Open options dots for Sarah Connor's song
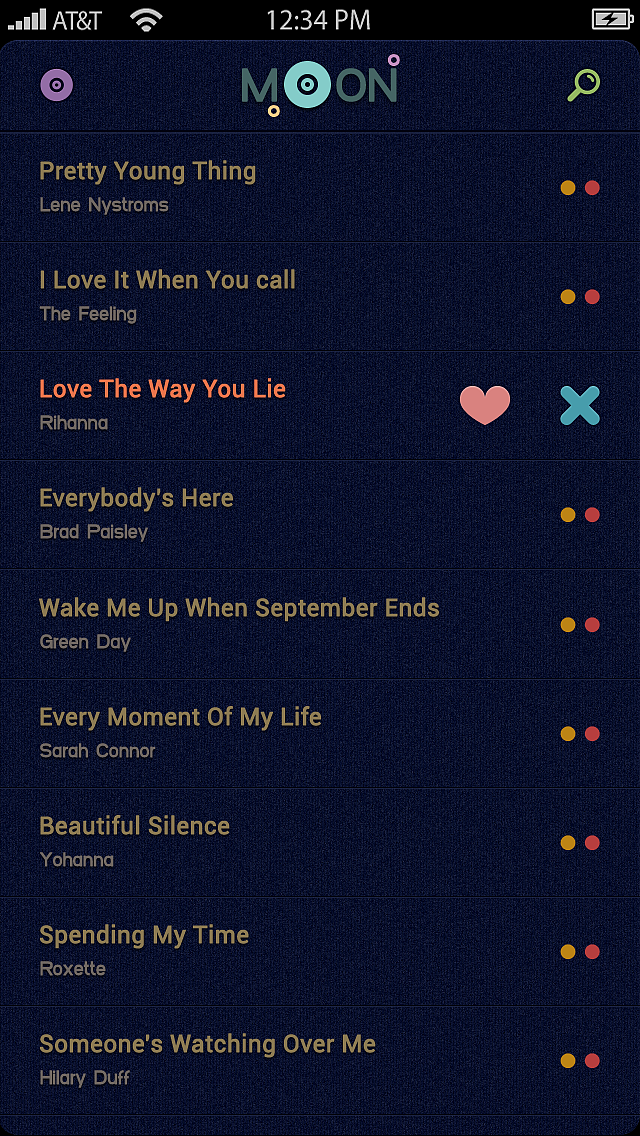Screen dimensions: 640x1136 580,734
